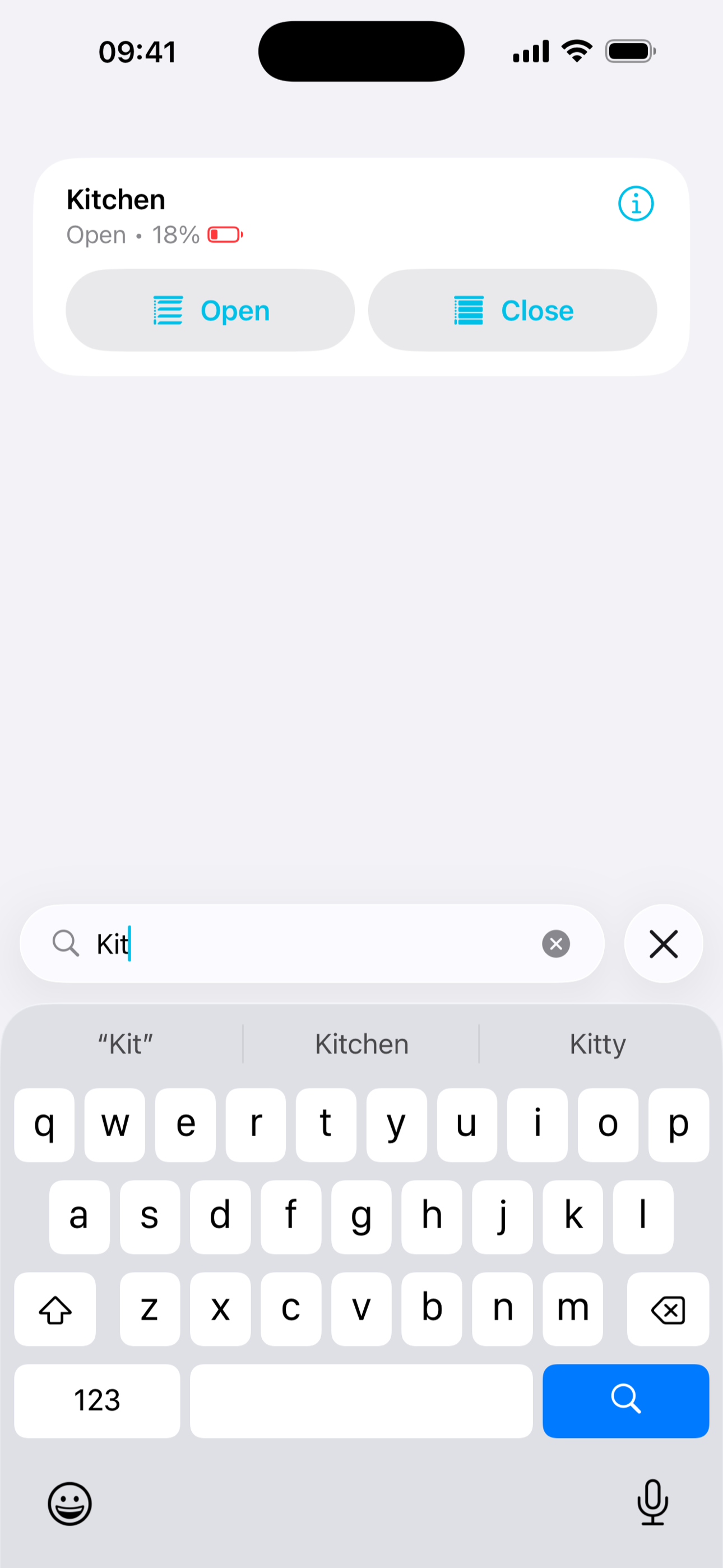
Task: Tap the Open button for Kitchen
Action: coord(210,311)
